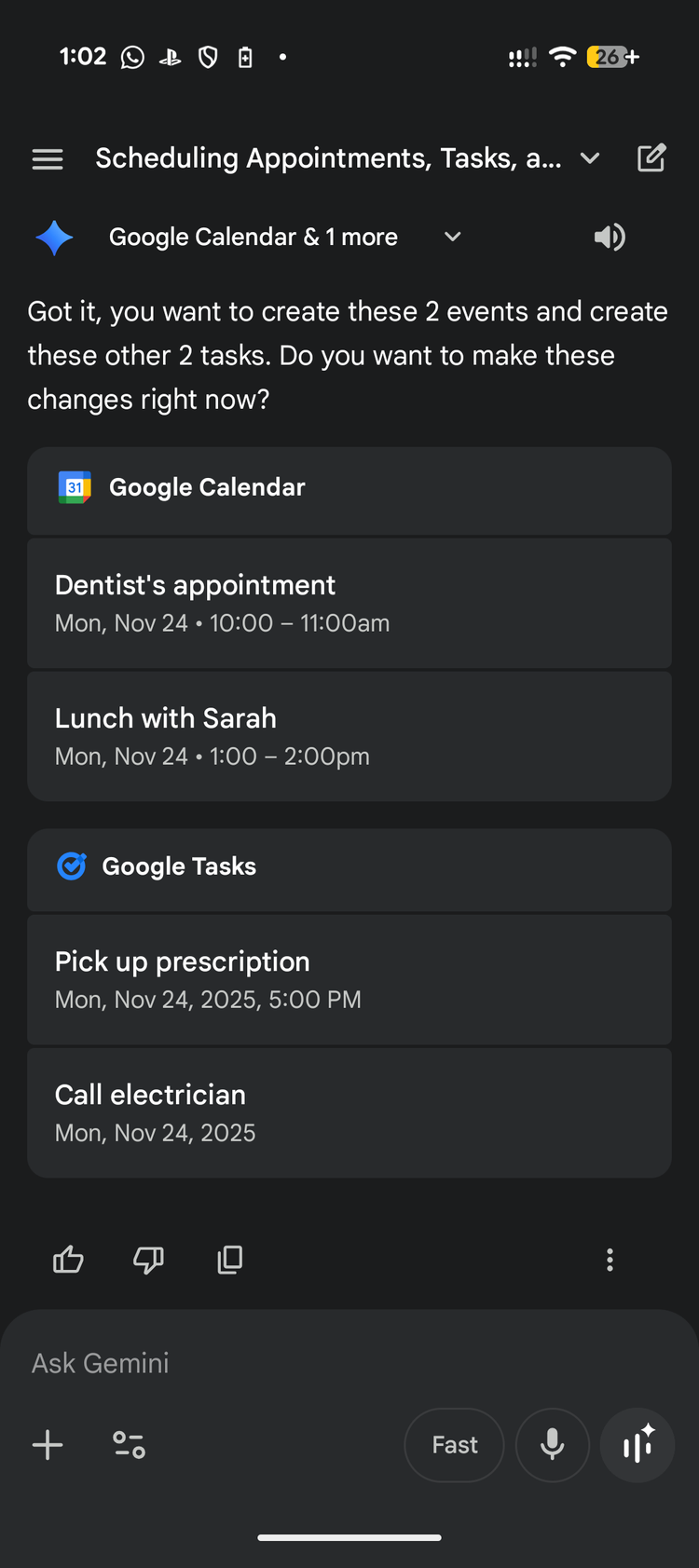The height and width of the screenshot is (1568, 699).
Task: Tap the Gemini sparkle logo
Action: click(x=54, y=237)
